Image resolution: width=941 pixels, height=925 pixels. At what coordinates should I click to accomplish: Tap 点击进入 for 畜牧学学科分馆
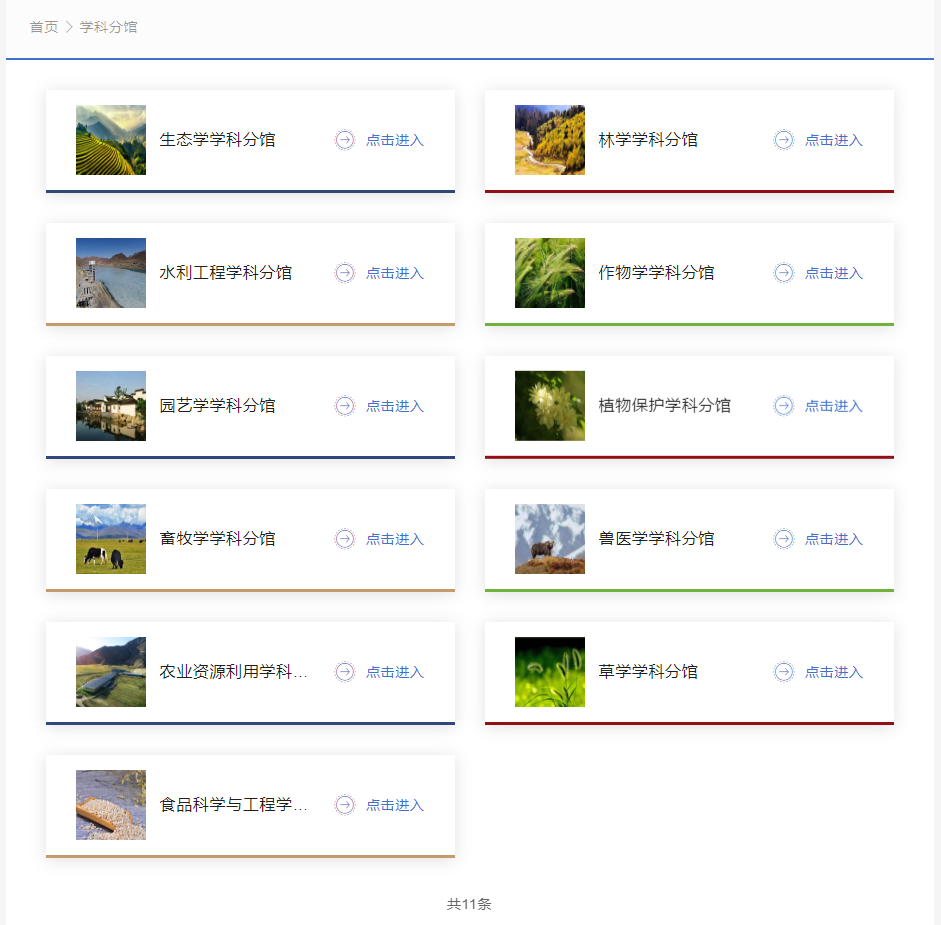(394, 539)
